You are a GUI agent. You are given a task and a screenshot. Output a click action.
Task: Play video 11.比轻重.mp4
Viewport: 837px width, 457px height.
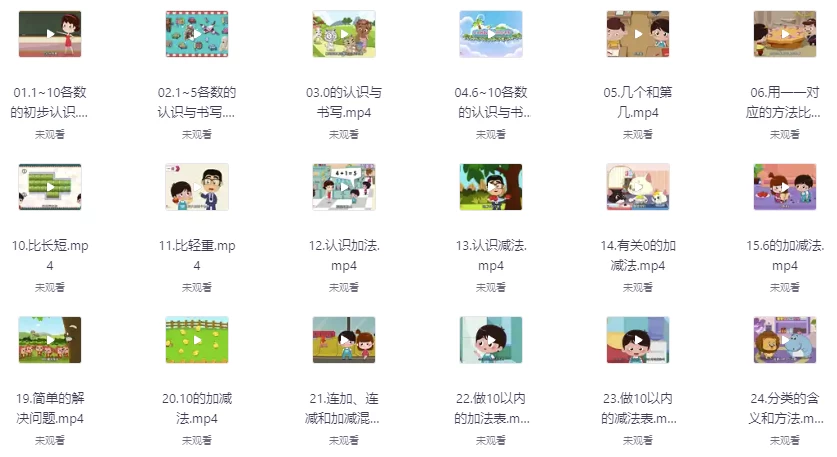[x=197, y=187]
